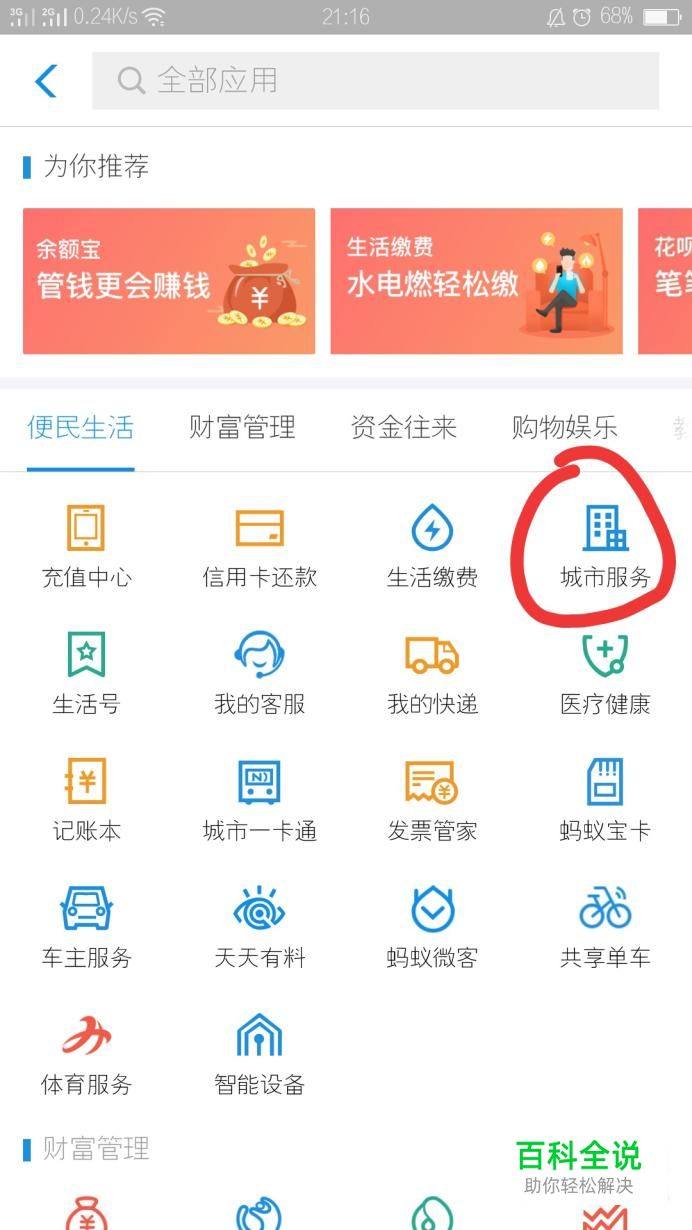
Task: Open the 生活缴费 grid item
Action: pyautogui.click(x=433, y=547)
